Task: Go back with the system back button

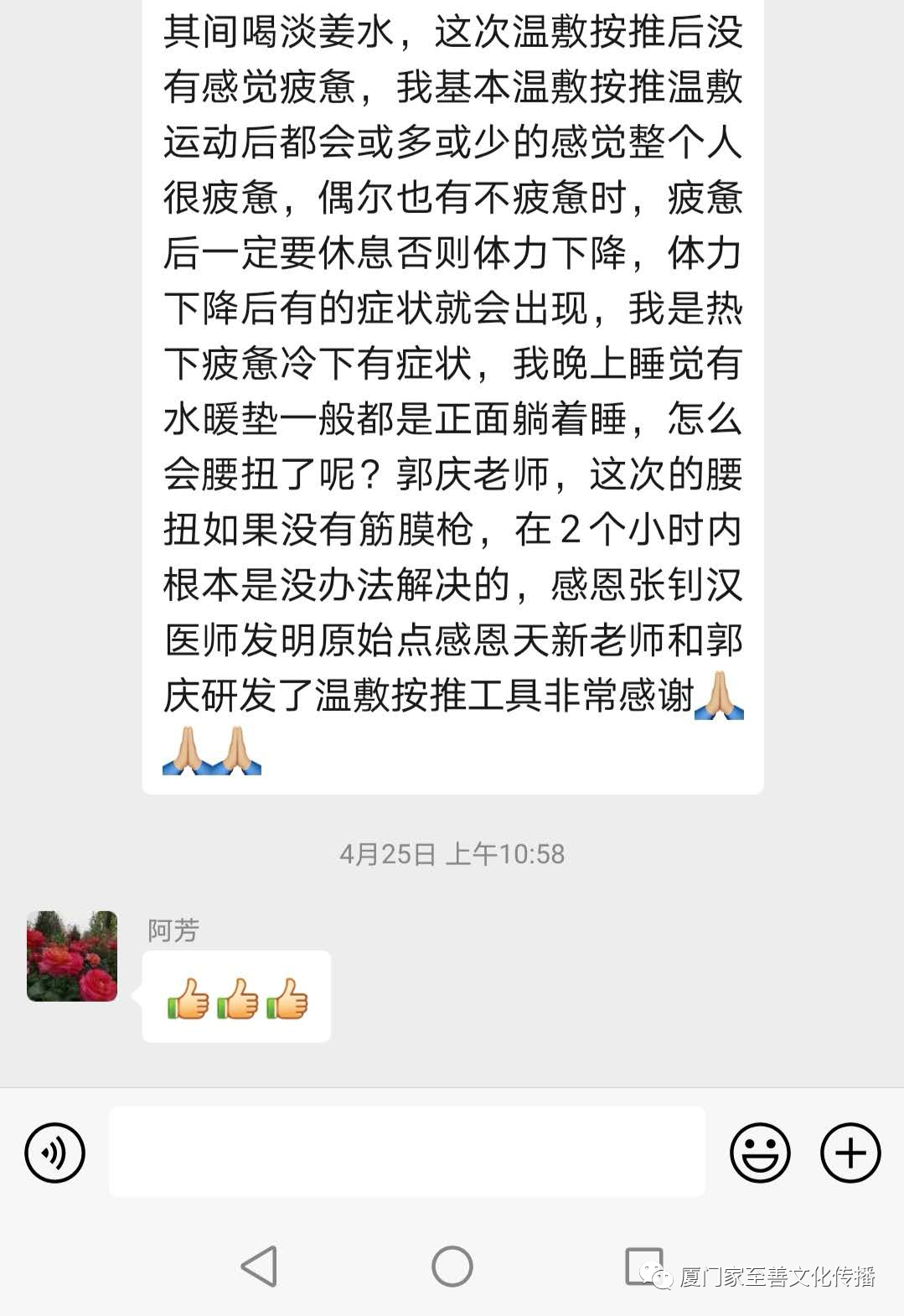Action: (x=259, y=1266)
